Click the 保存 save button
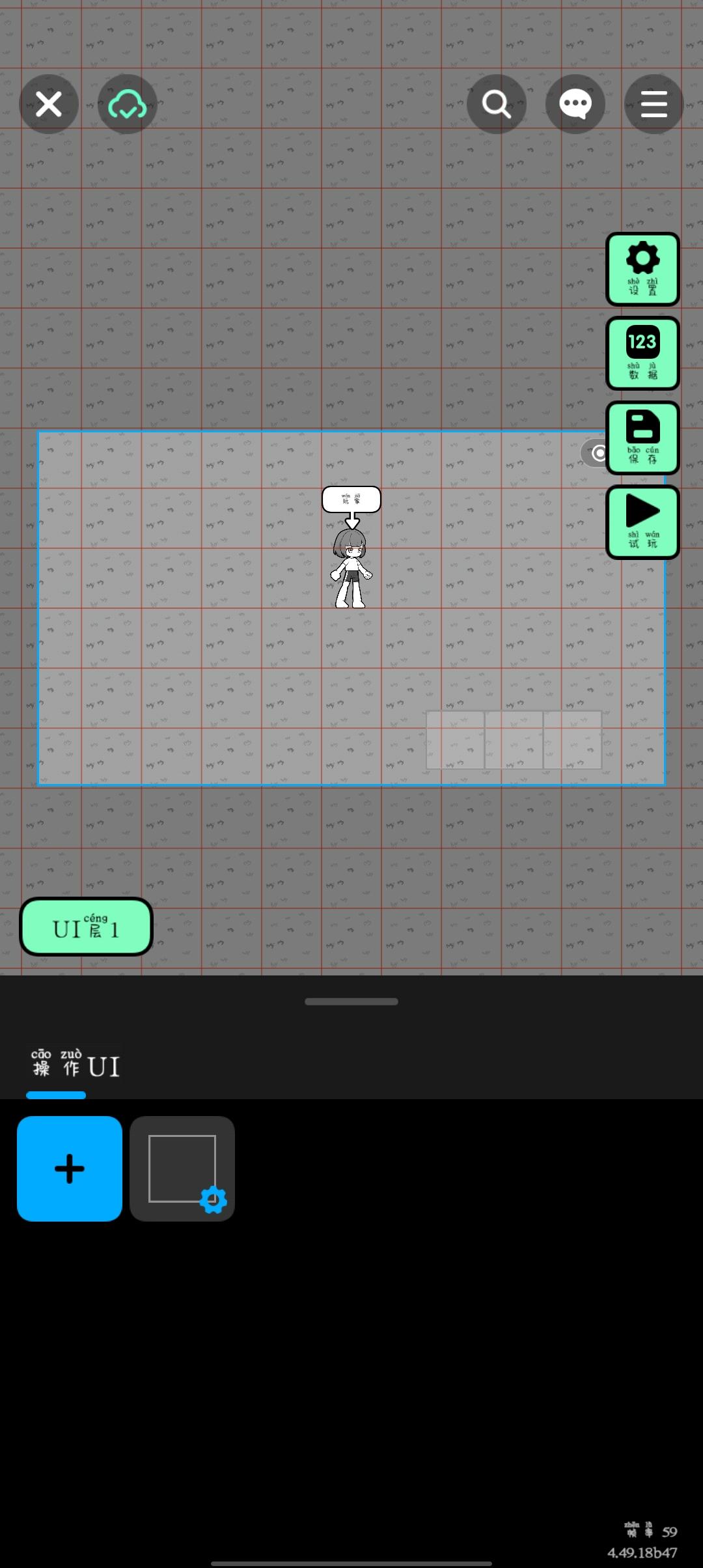703x1568 pixels. [642, 438]
